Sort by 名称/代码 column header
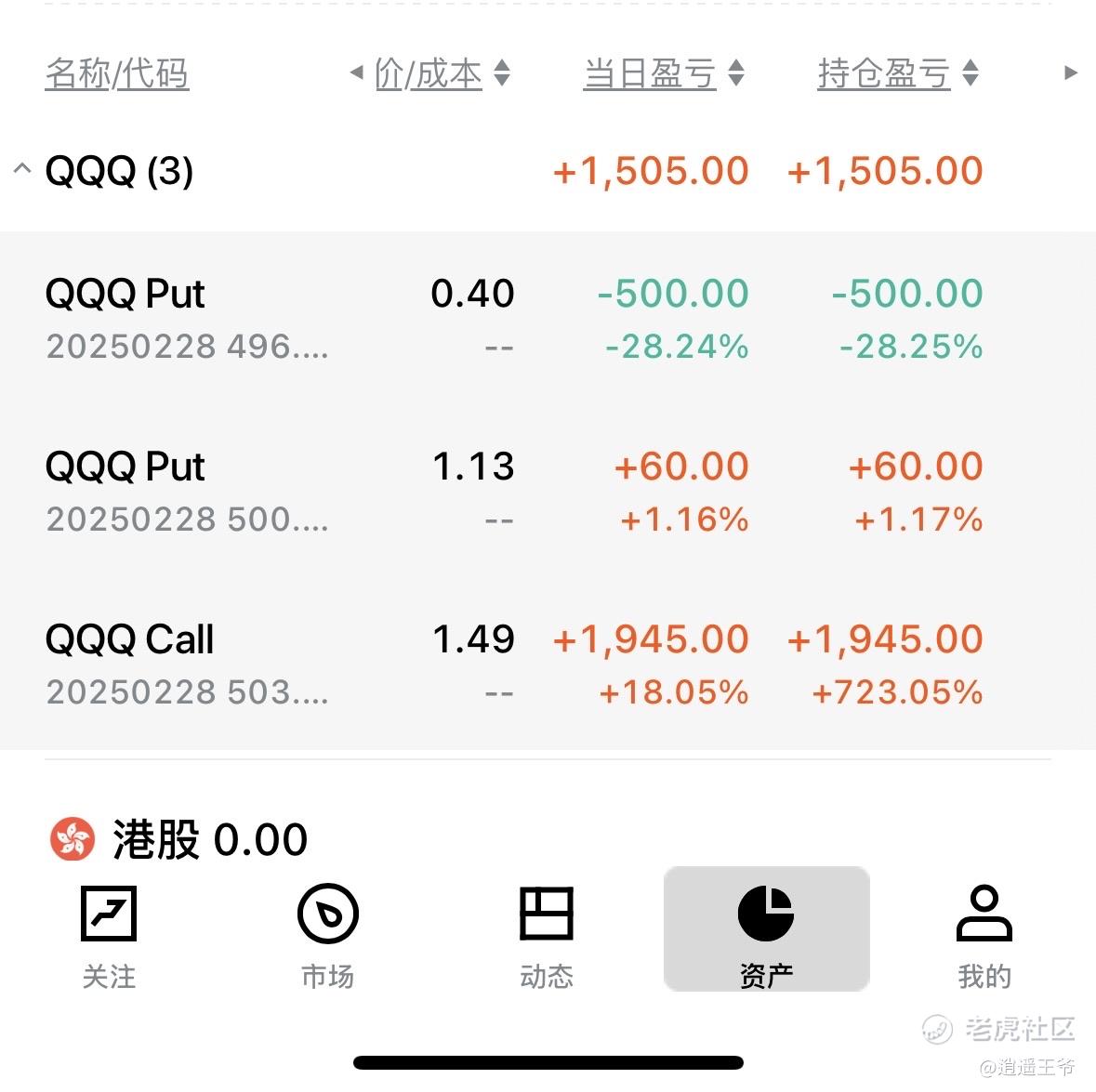Image resolution: width=1096 pixels, height=1092 pixels. click(x=117, y=73)
